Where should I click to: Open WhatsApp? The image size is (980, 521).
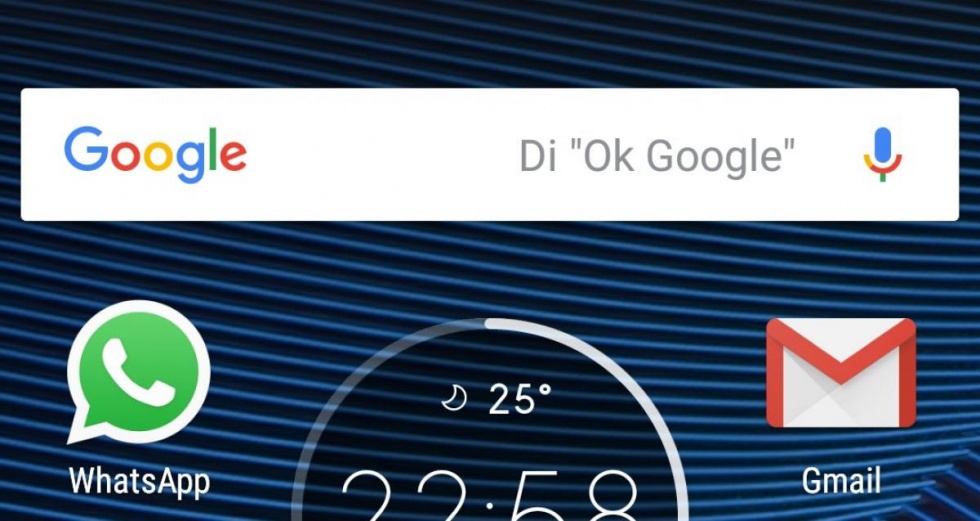pyautogui.click(x=139, y=375)
